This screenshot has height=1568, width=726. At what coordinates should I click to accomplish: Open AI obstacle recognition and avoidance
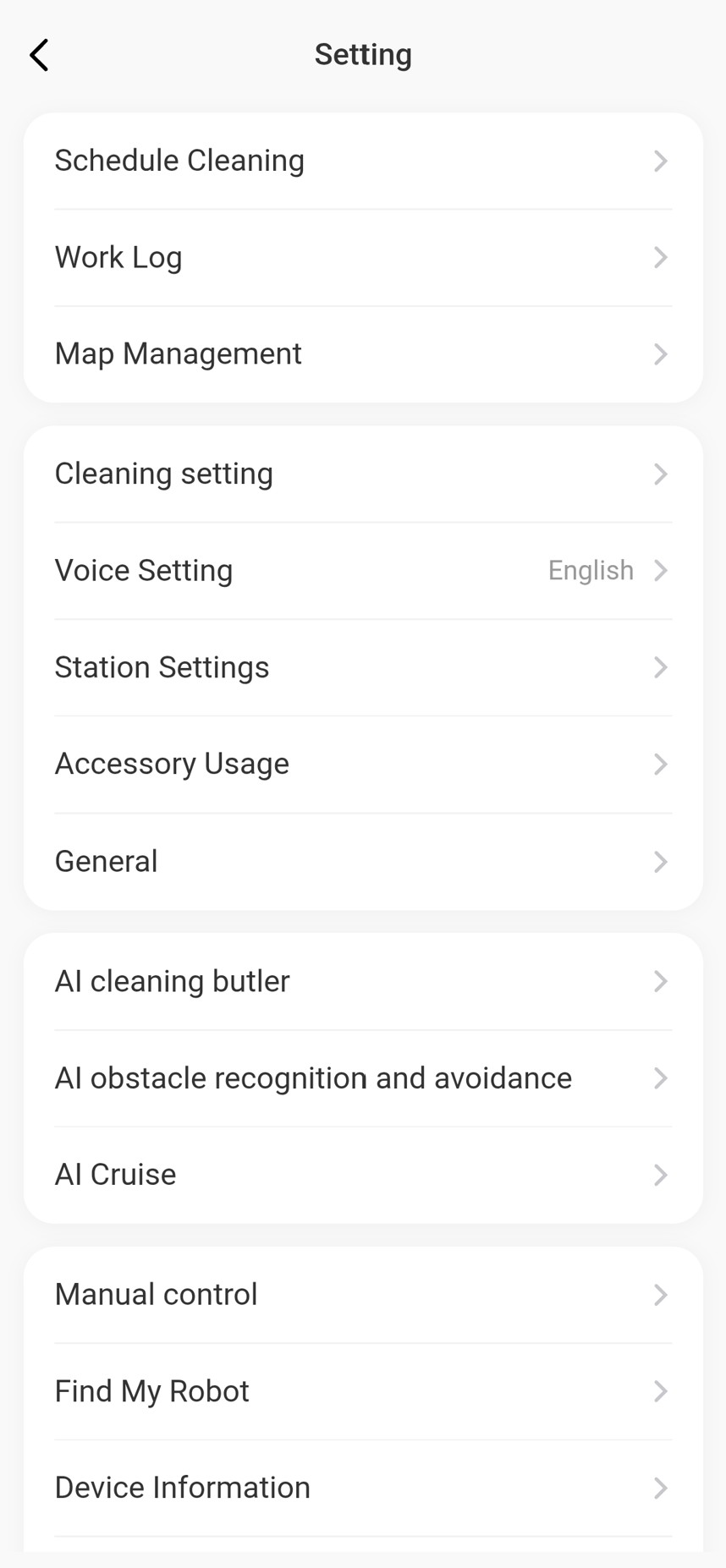tap(362, 1078)
